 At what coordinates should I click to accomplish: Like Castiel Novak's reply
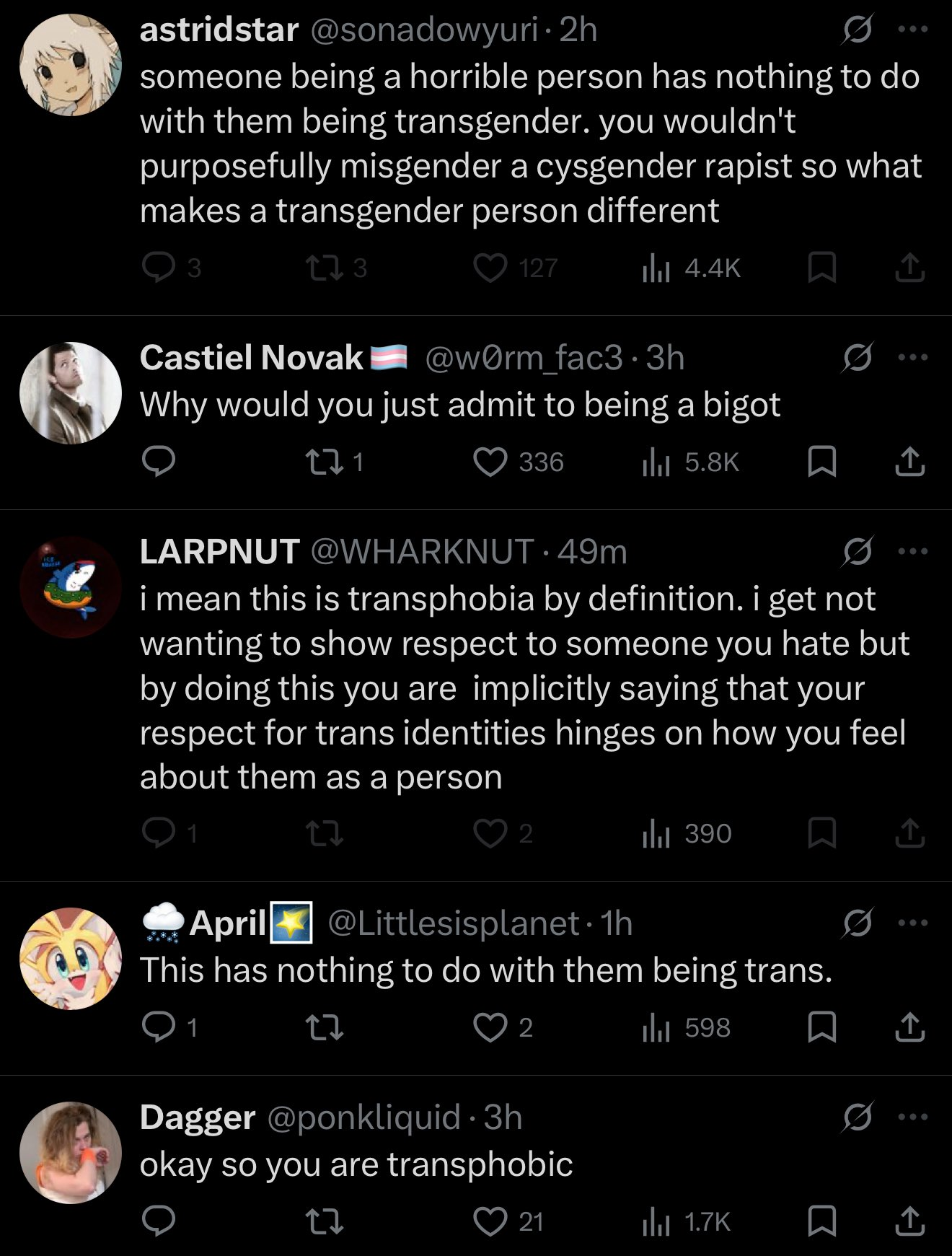[490, 462]
